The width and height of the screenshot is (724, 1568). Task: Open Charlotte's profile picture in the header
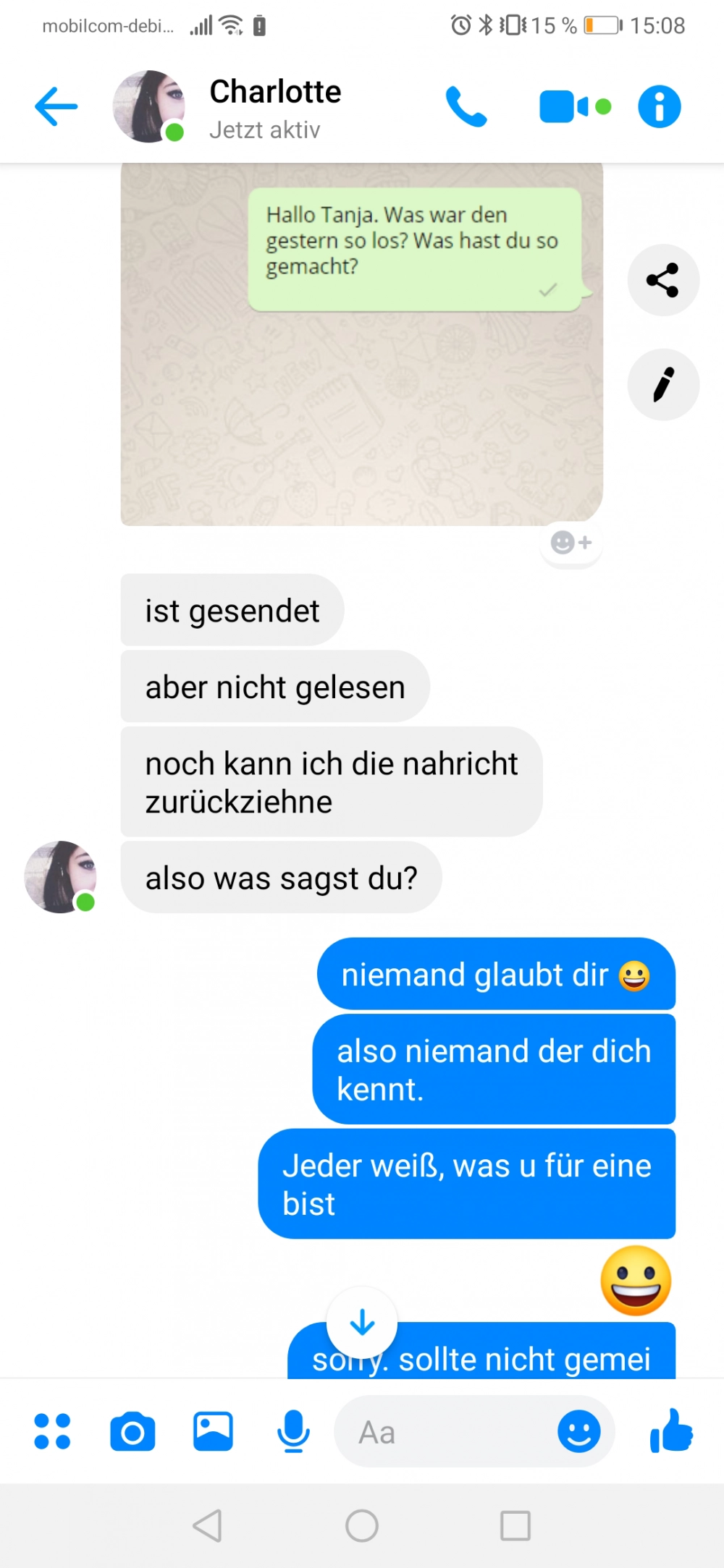(148, 106)
